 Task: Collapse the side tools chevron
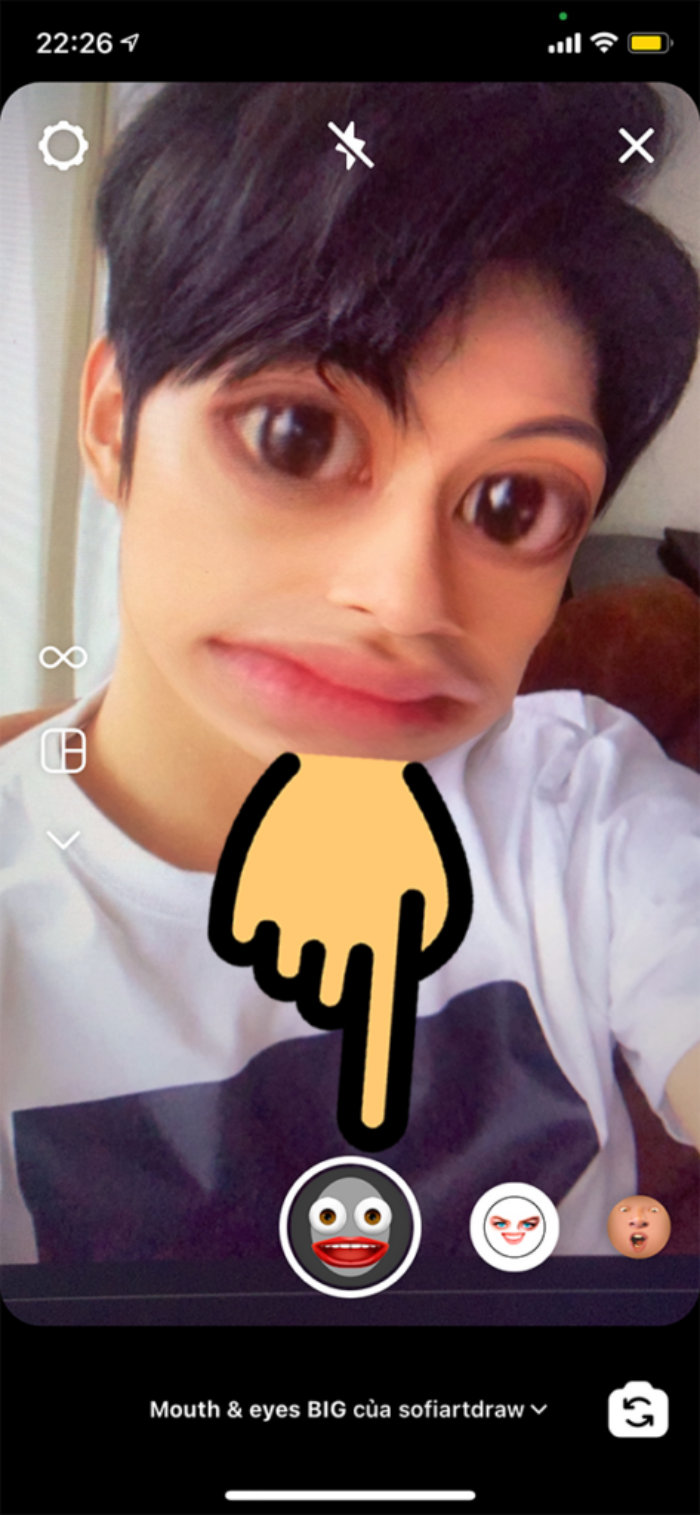[x=63, y=840]
